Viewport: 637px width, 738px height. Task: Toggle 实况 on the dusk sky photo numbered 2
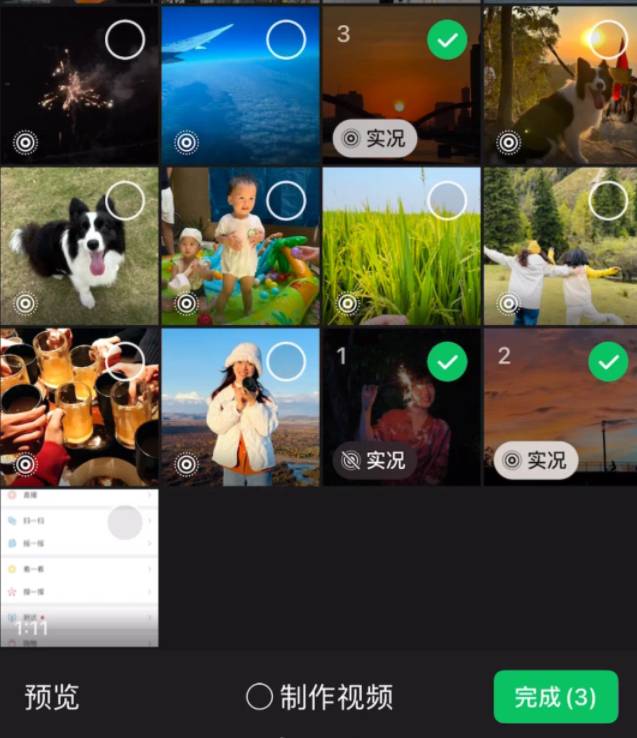[536, 460]
